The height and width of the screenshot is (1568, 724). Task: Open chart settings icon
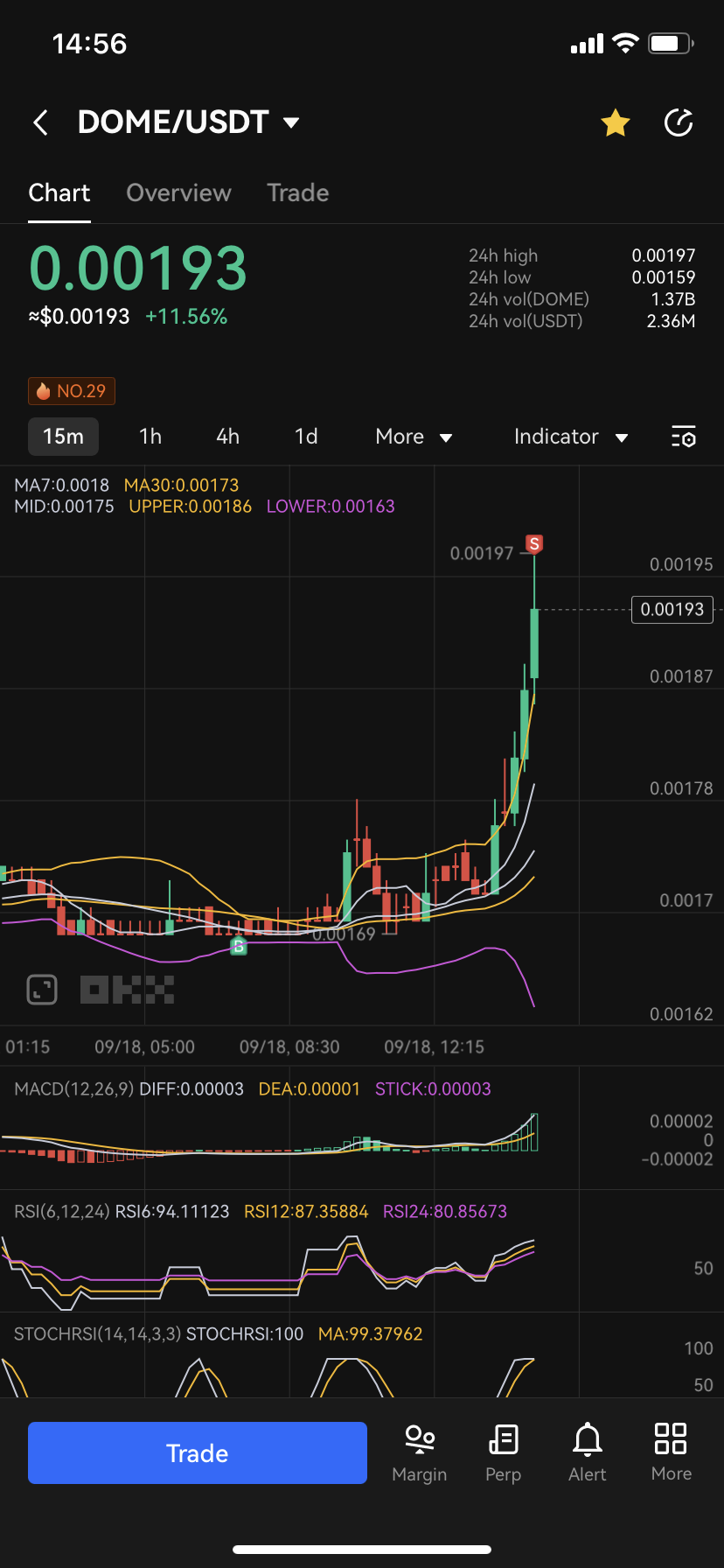(683, 437)
